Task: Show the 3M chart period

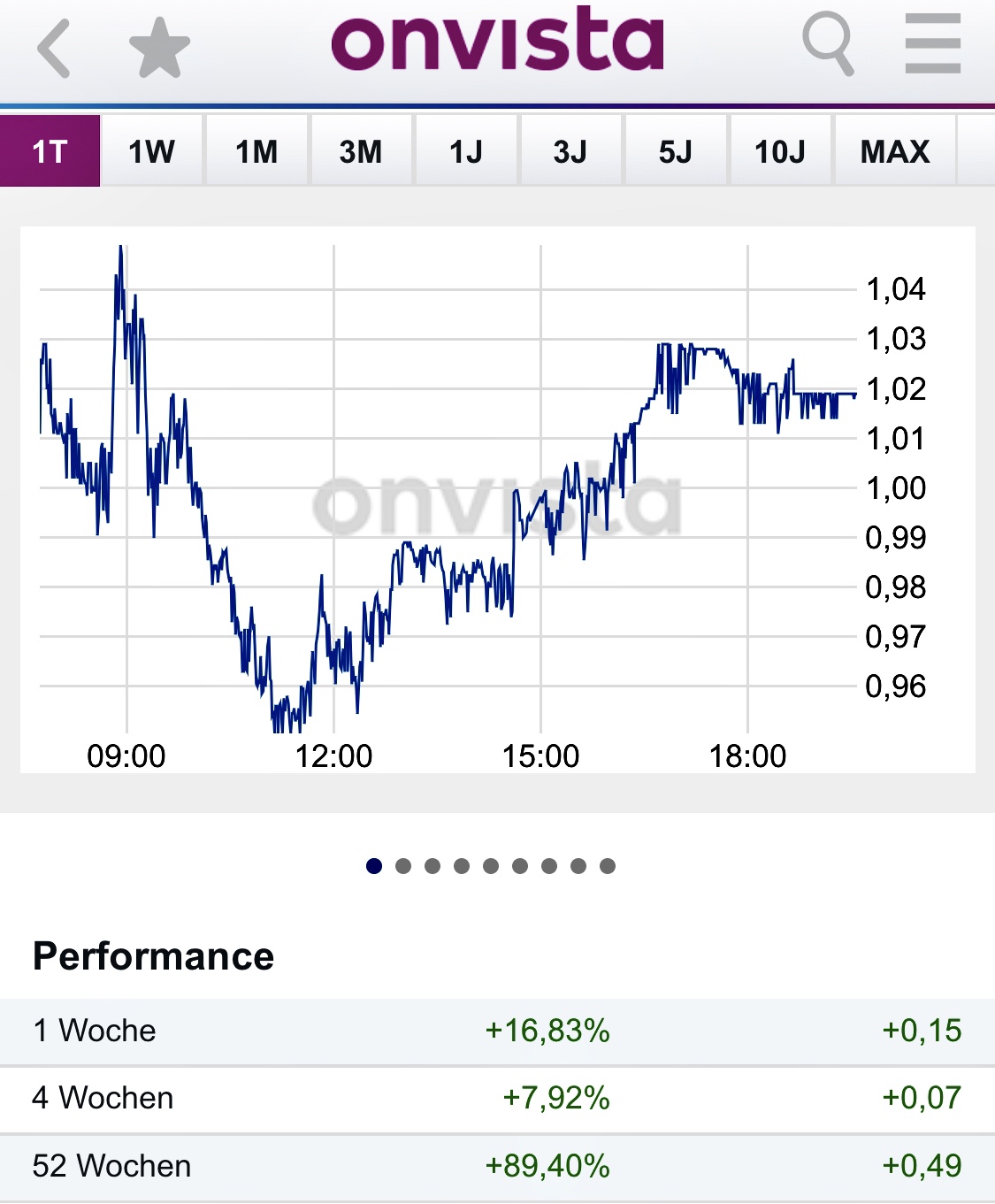Action: (x=361, y=151)
